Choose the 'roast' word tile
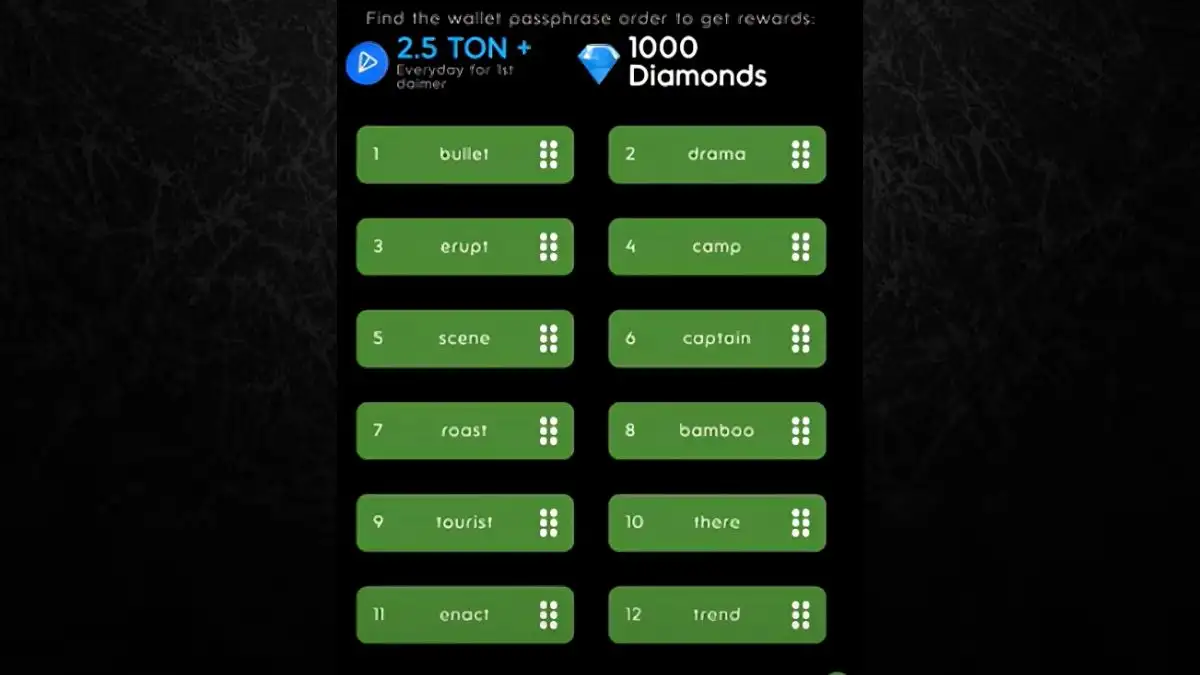Viewport: 1200px width, 675px height. [464, 430]
